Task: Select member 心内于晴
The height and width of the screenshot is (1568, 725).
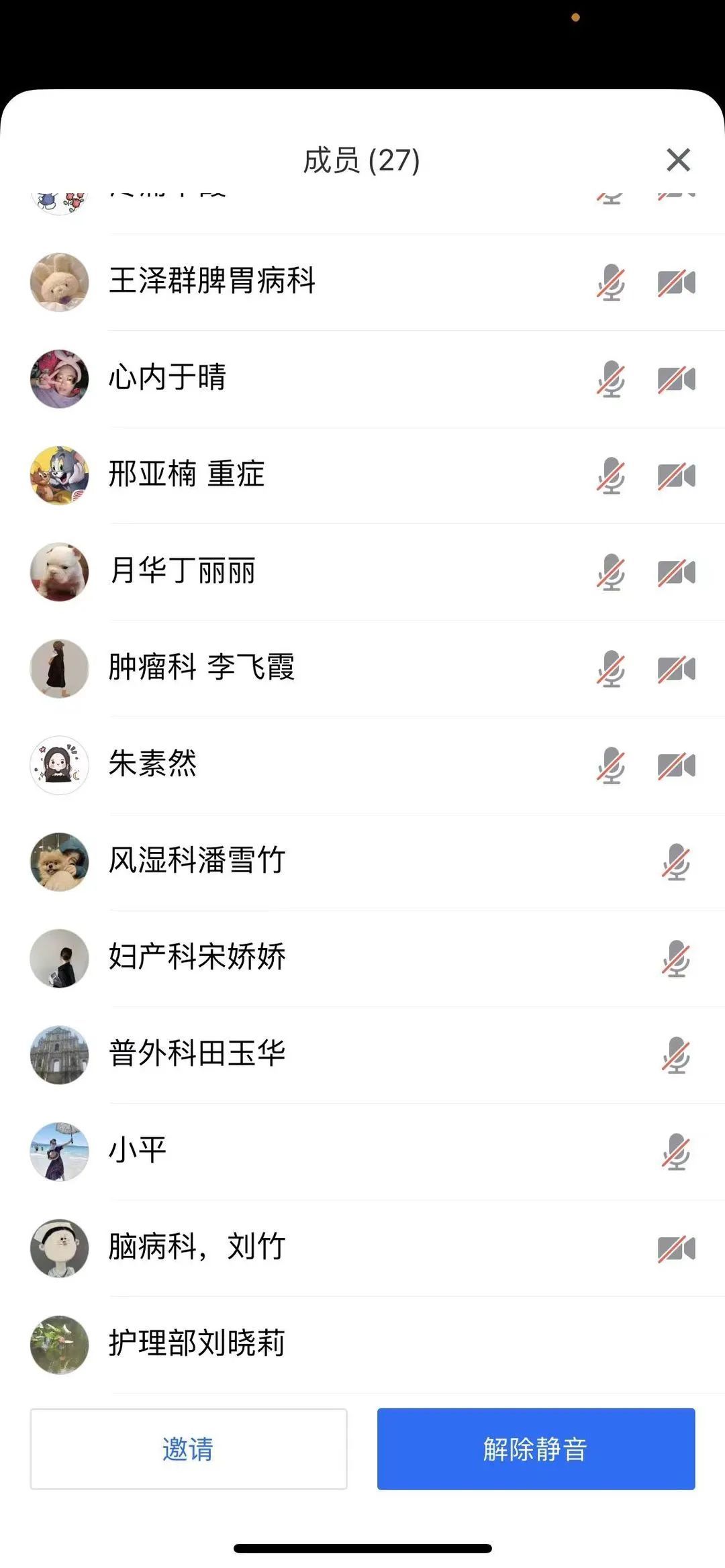Action: click(168, 378)
